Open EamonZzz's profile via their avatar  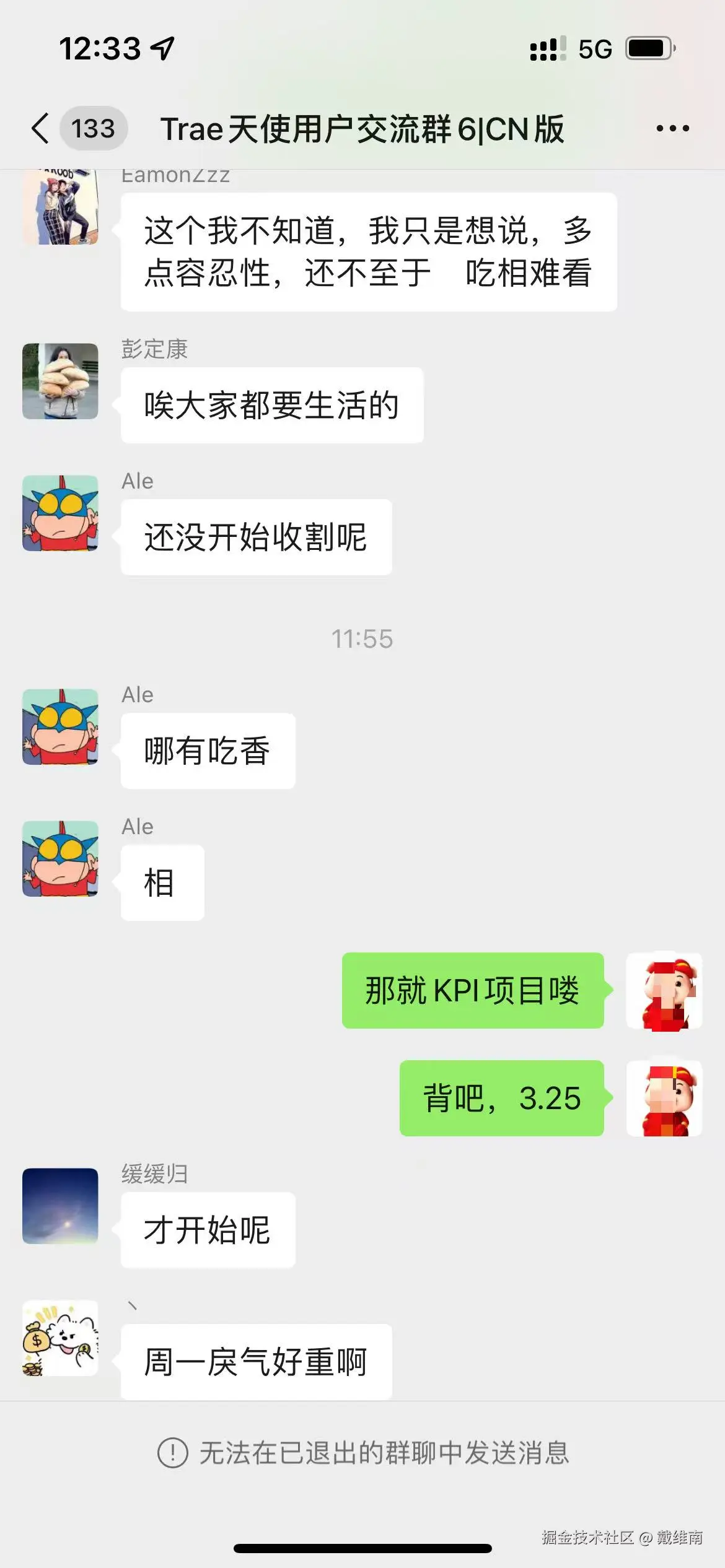pyautogui.click(x=59, y=204)
